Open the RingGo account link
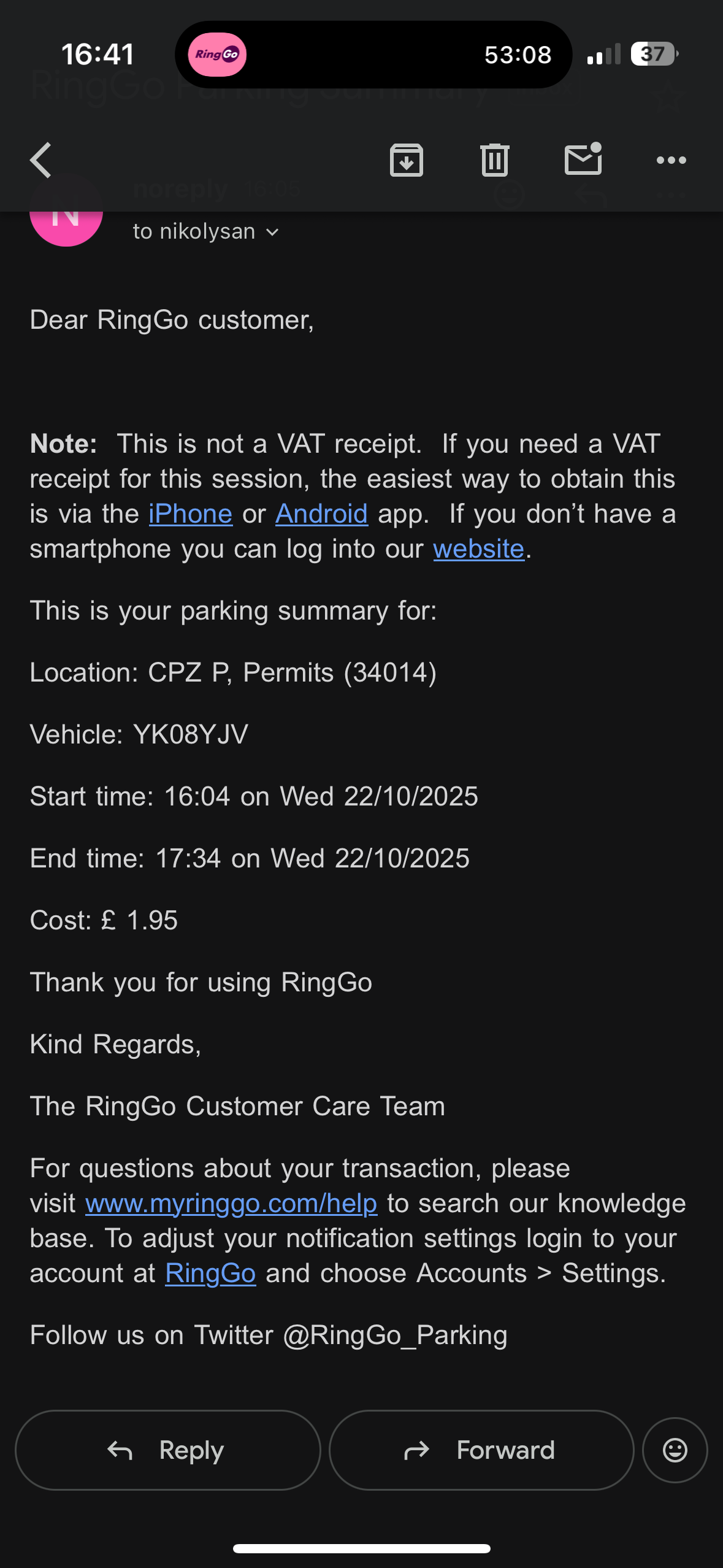This screenshot has height=1568, width=723. [x=210, y=1274]
